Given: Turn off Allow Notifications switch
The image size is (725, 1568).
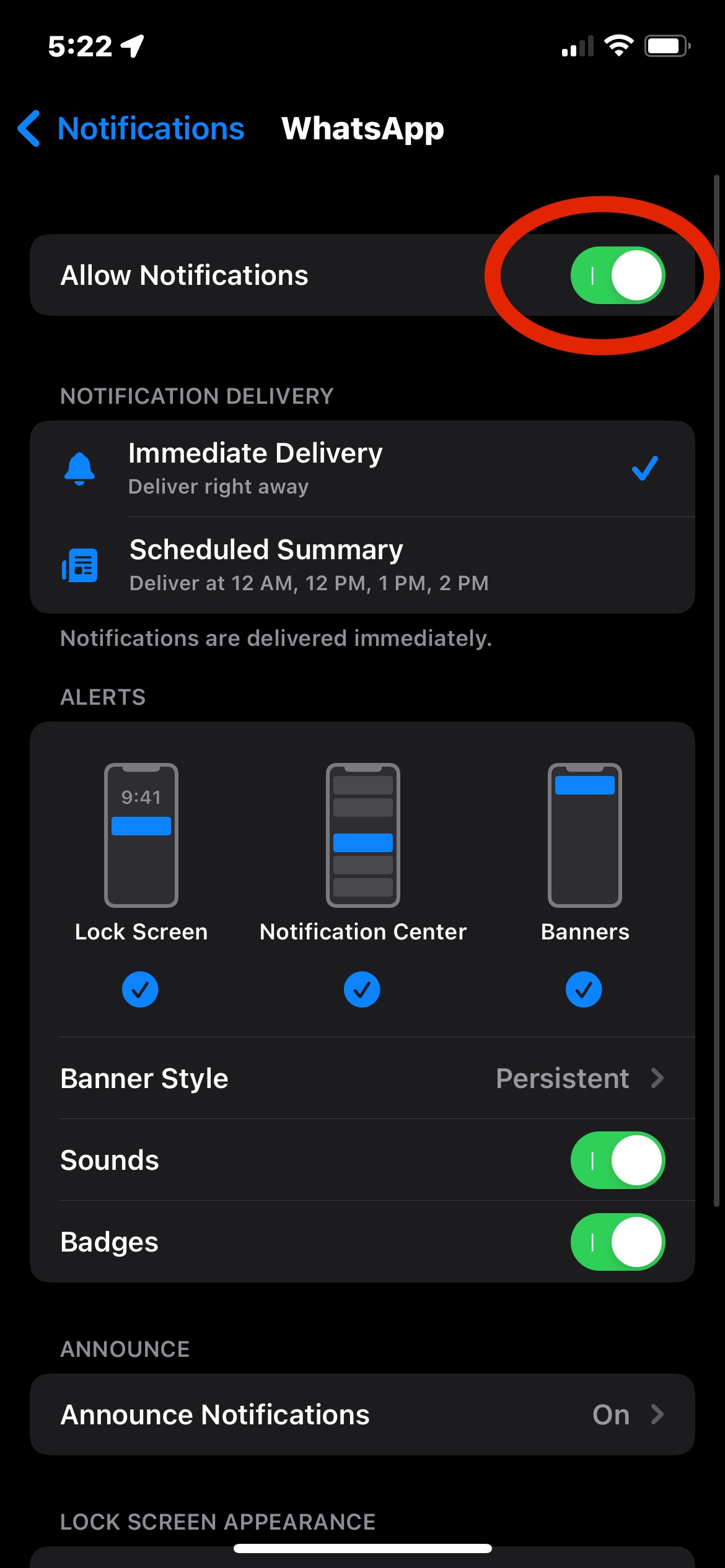Looking at the screenshot, I should pos(617,276).
